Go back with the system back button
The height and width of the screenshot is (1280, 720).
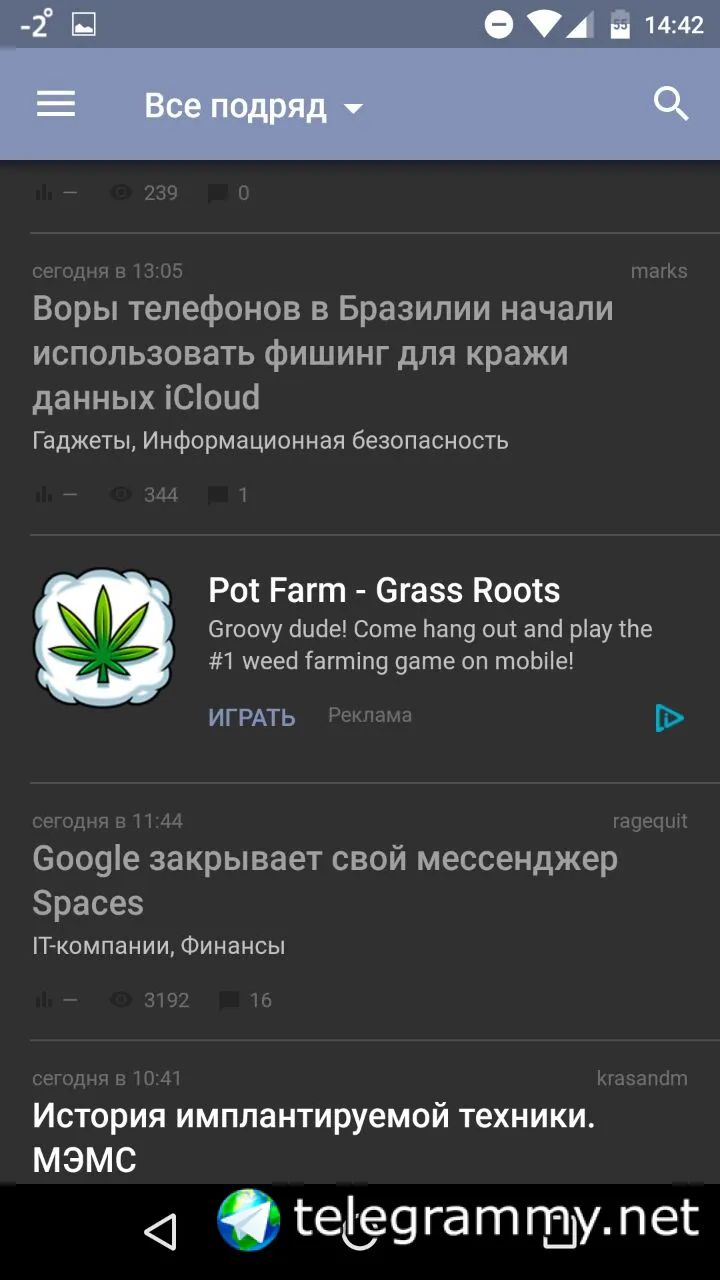coord(160,1232)
